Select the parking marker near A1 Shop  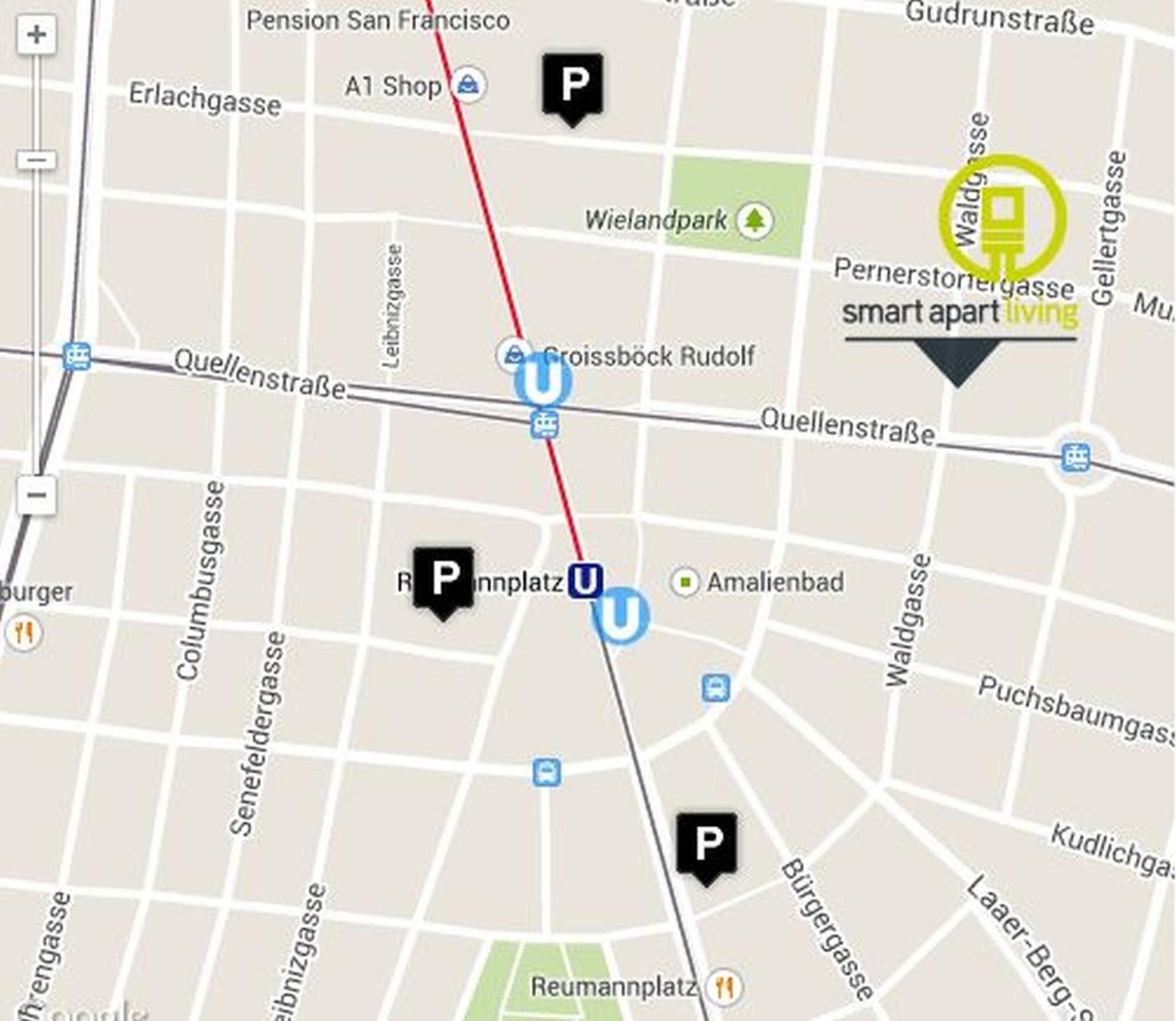[572, 86]
